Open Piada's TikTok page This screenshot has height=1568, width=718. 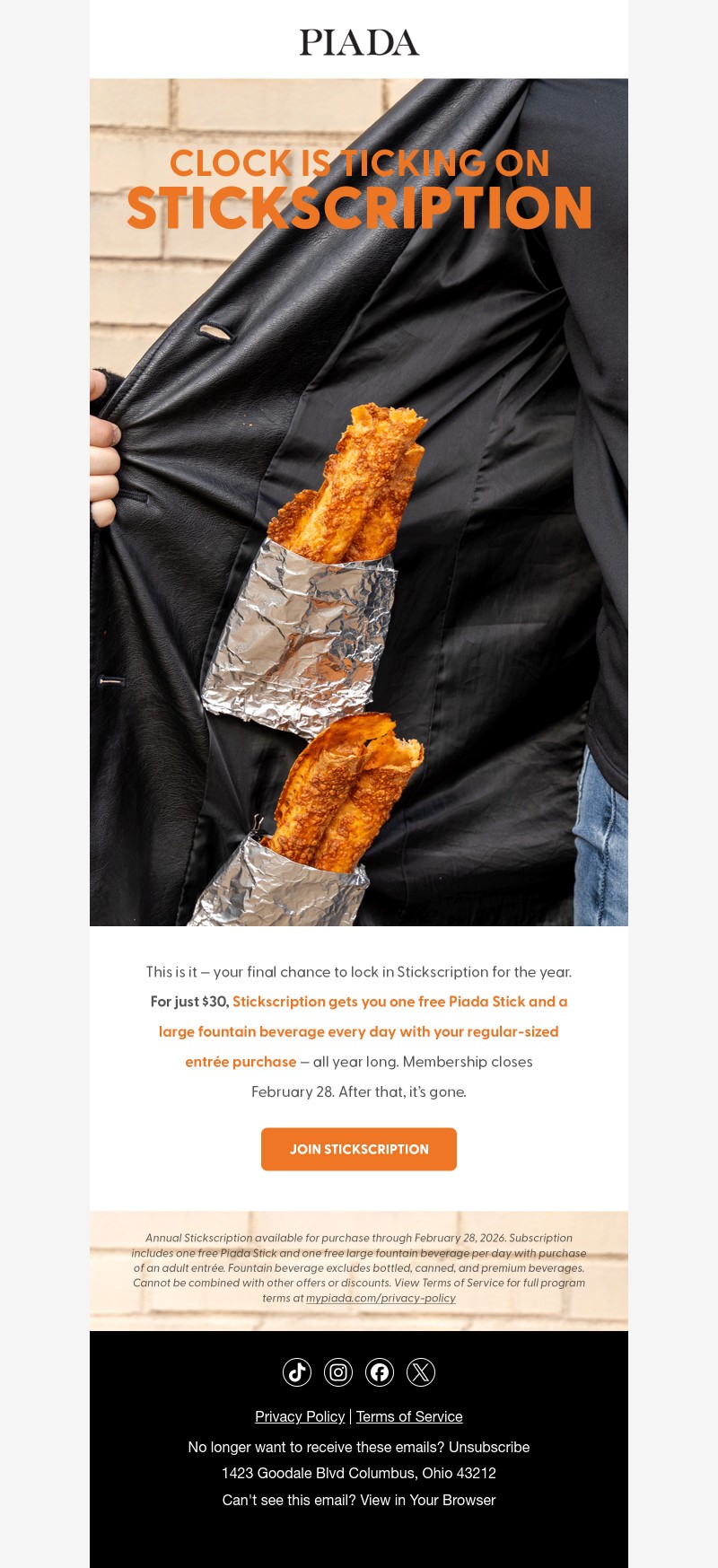point(297,1371)
